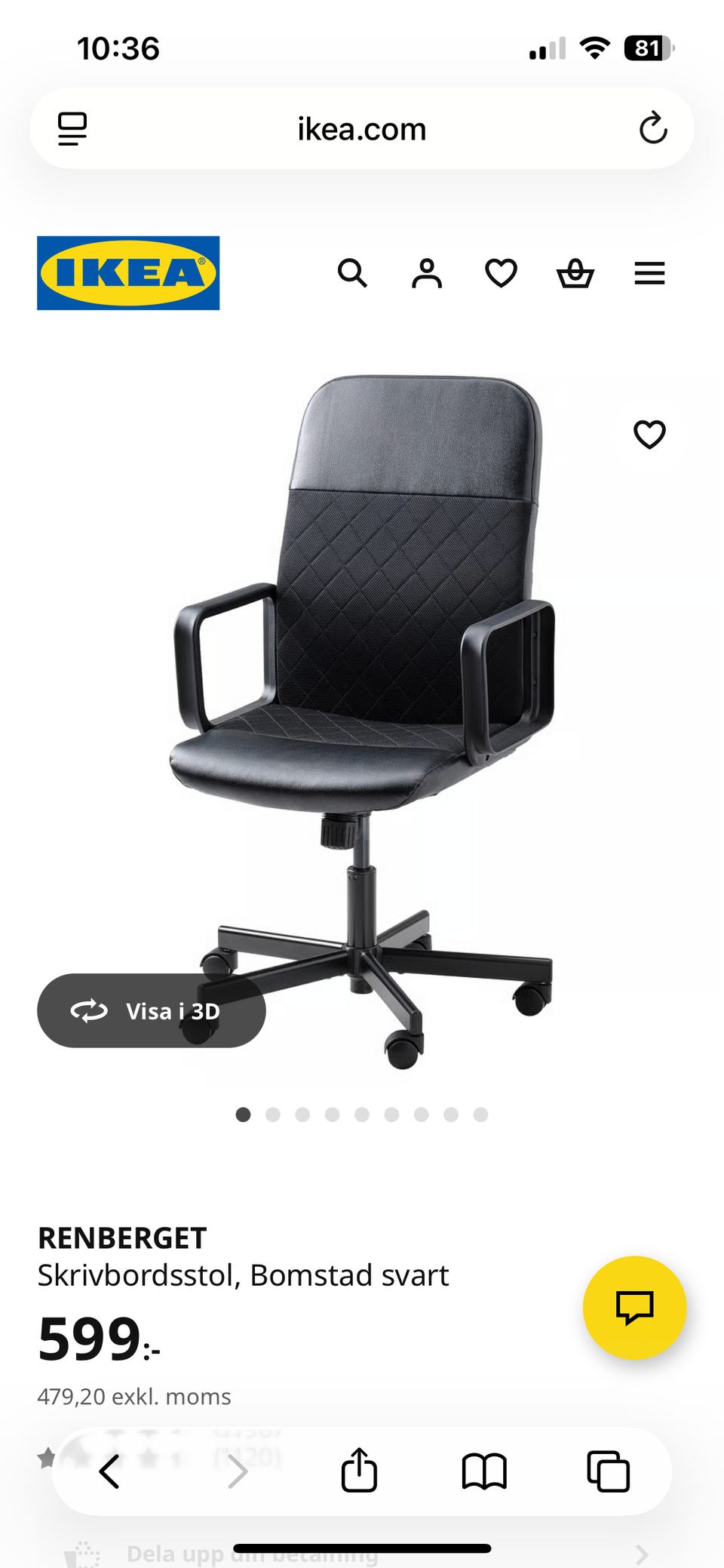The height and width of the screenshot is (1568, 724).
Task: Tap the ikea.com address field
Action: pos(362,129)
